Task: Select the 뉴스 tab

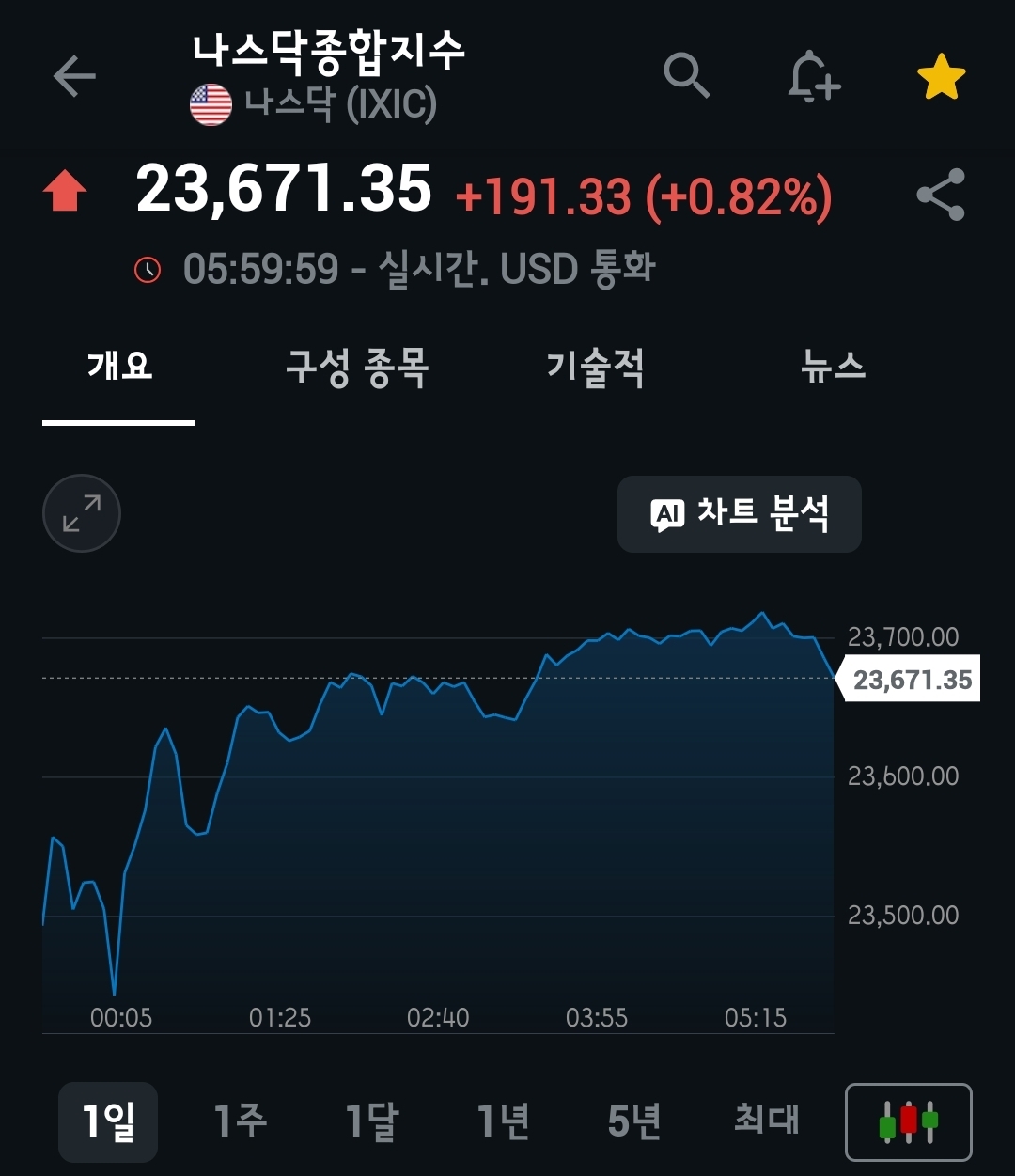Action: (x=833, y=367)
